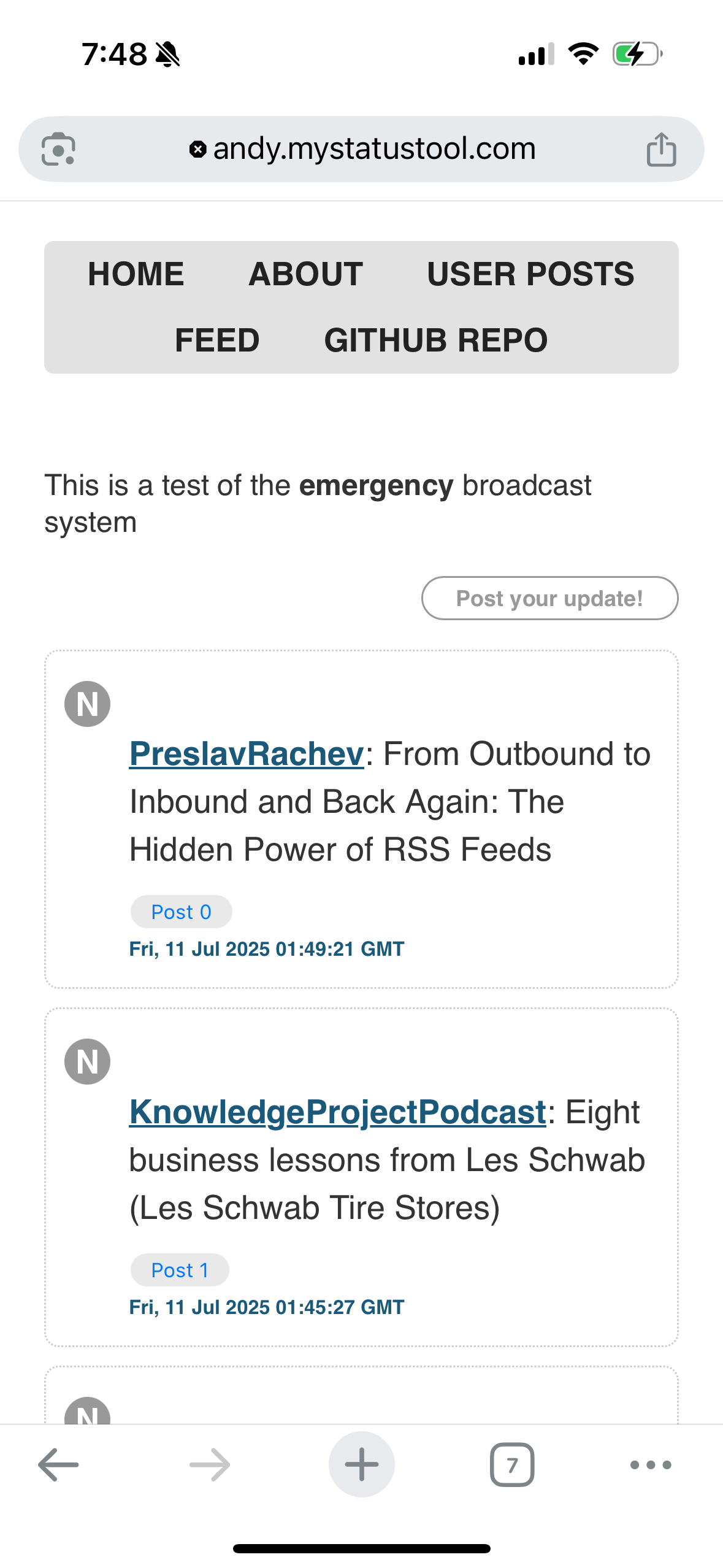The width and height of the screenshot is (723, 1568).
Task: Tap the Post your update! button
Action: coord(549,598)
